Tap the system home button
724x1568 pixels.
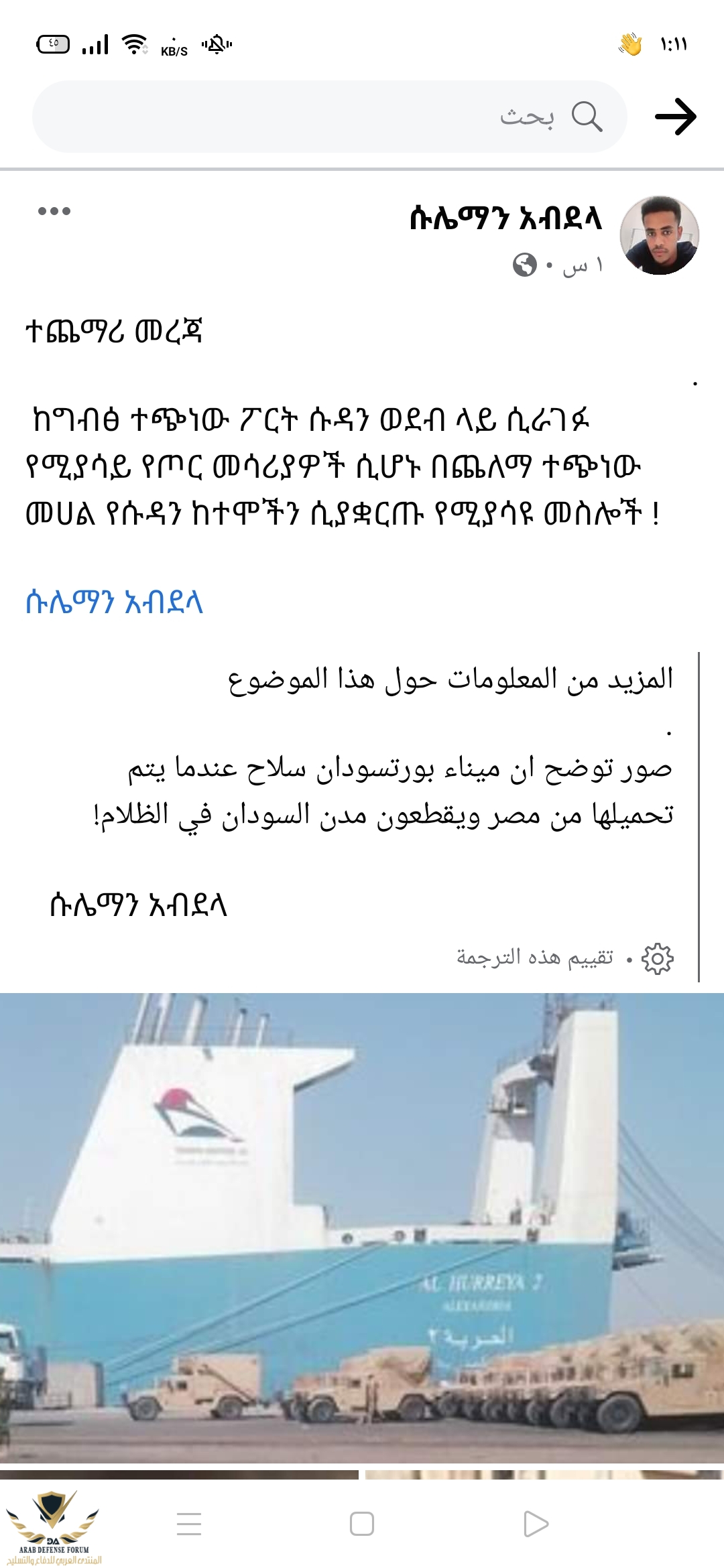[x=362, y=1524]
